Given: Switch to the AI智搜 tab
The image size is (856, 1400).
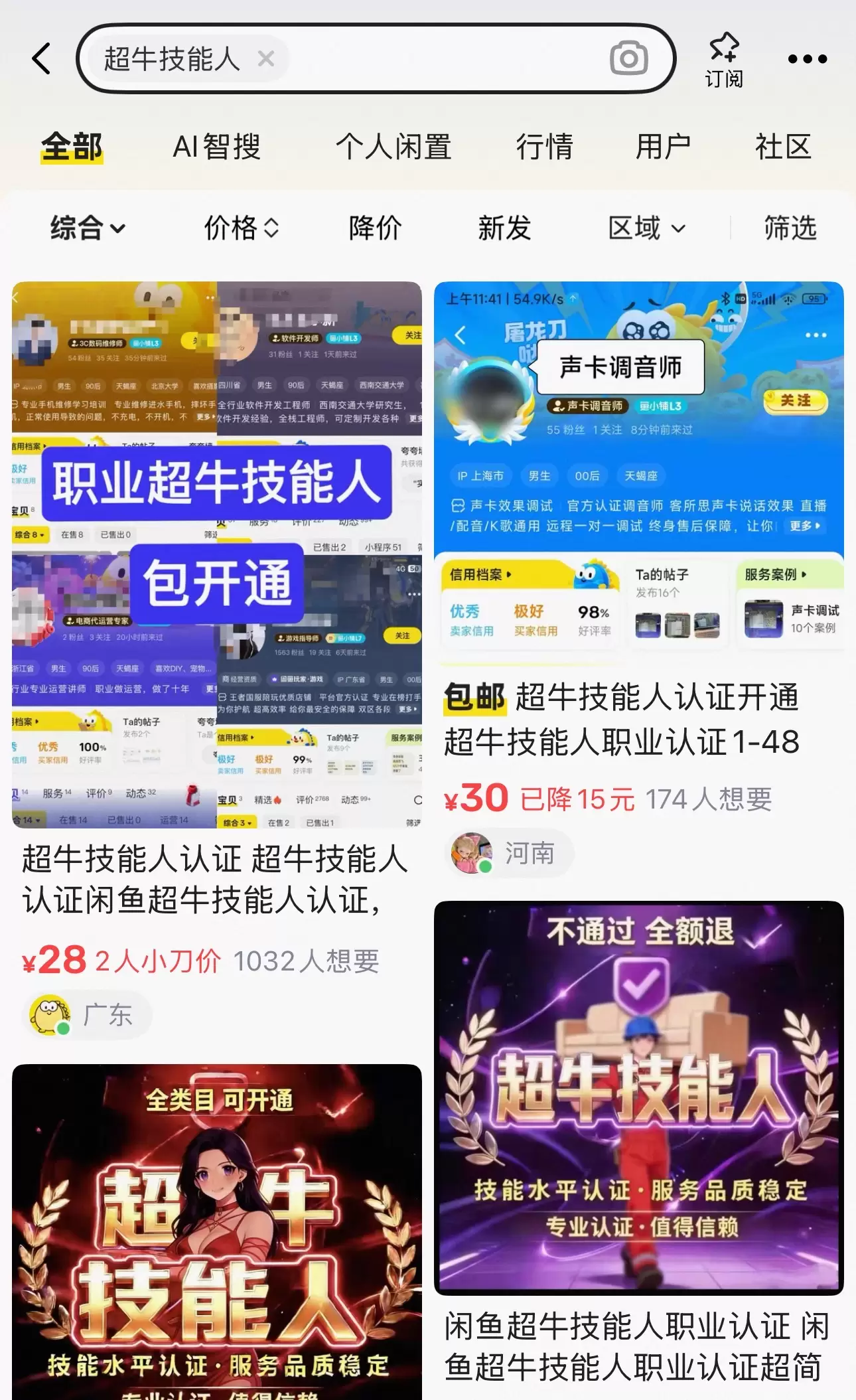Looking at the screenshot, I should click(x=218, y=146).
